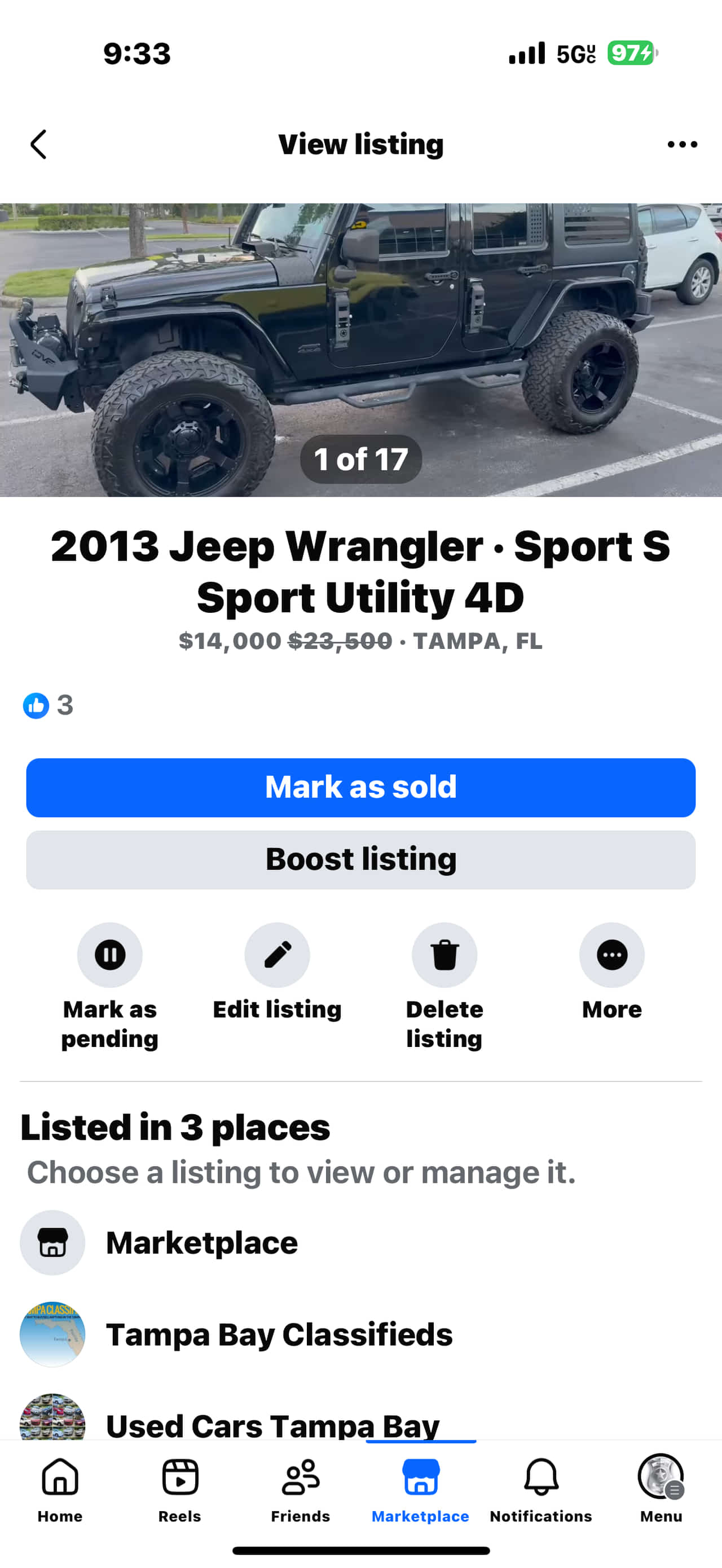This screenshot has width=722, height=1568.
Task: Open the Marketplace place under Listed in 3 places
Action: click(202, 1242)
